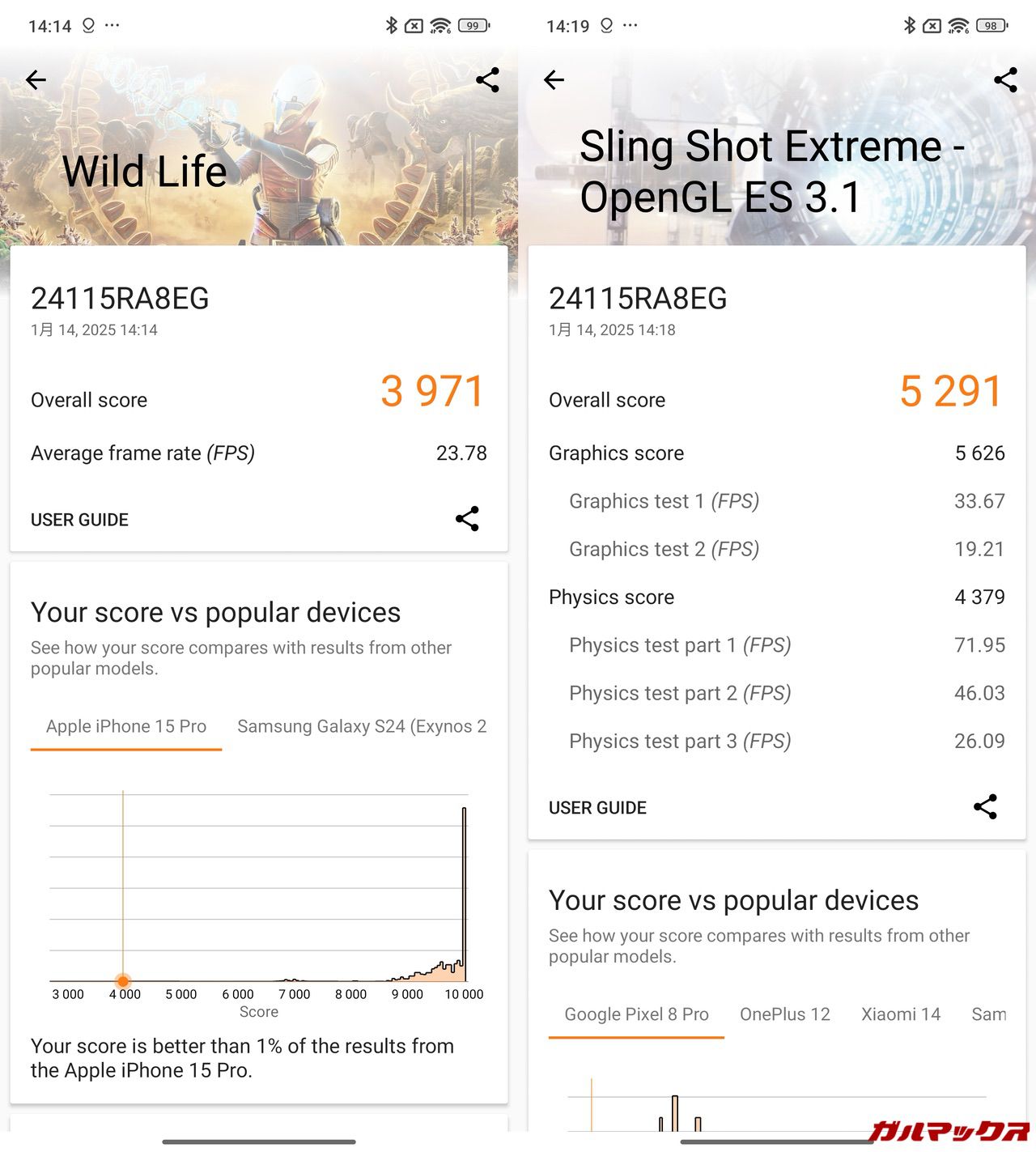This screenshot has width=1036, height=1152.
Task: Share Wild Life result from top bar
Action: pos(487,79)
